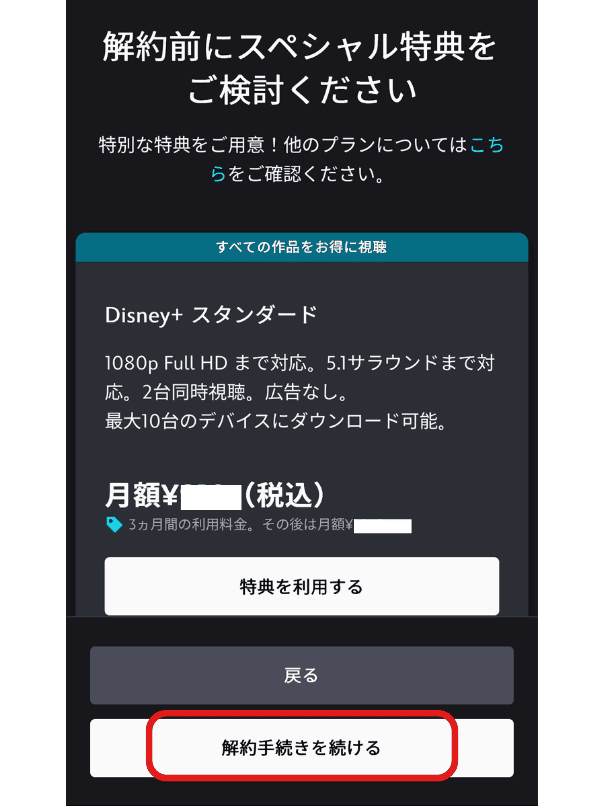Tap 特典を利用する to accept the offer

click(301, 586)
